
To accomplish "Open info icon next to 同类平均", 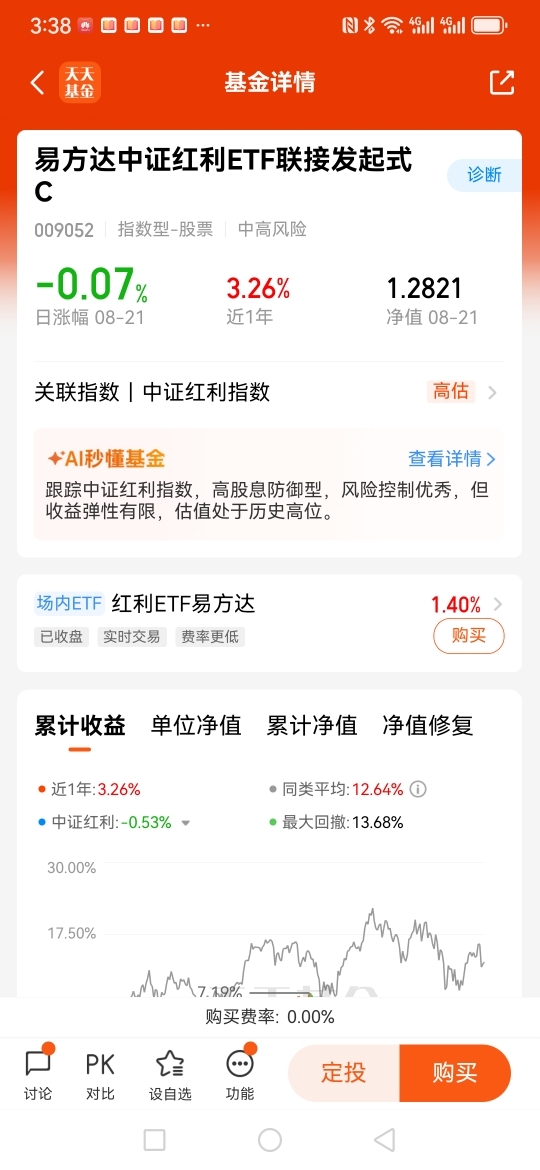I will click(x=418, y=789).
